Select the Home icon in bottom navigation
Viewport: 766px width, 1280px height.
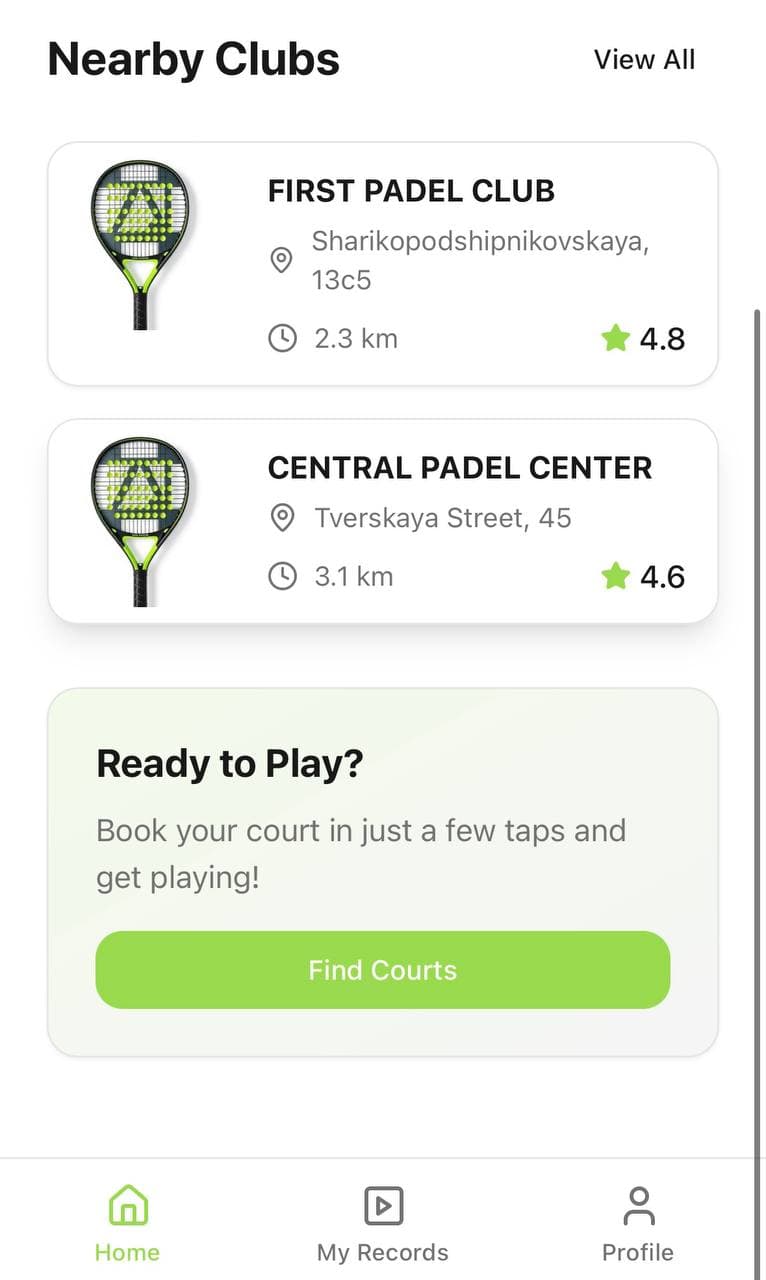127,1206
